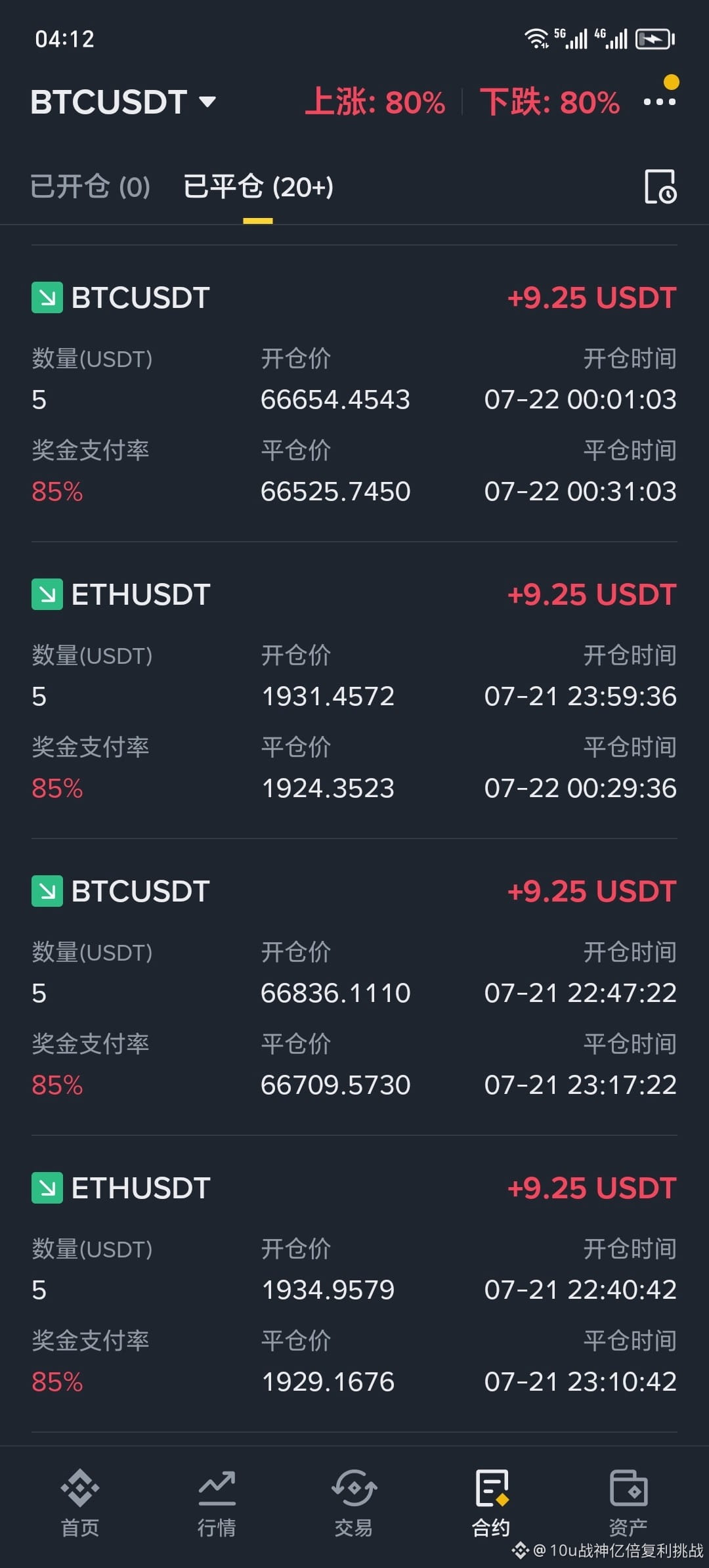This screenshot has width=709, height=1568.
Task: Open the order history icon
Action: click(660, 187)
